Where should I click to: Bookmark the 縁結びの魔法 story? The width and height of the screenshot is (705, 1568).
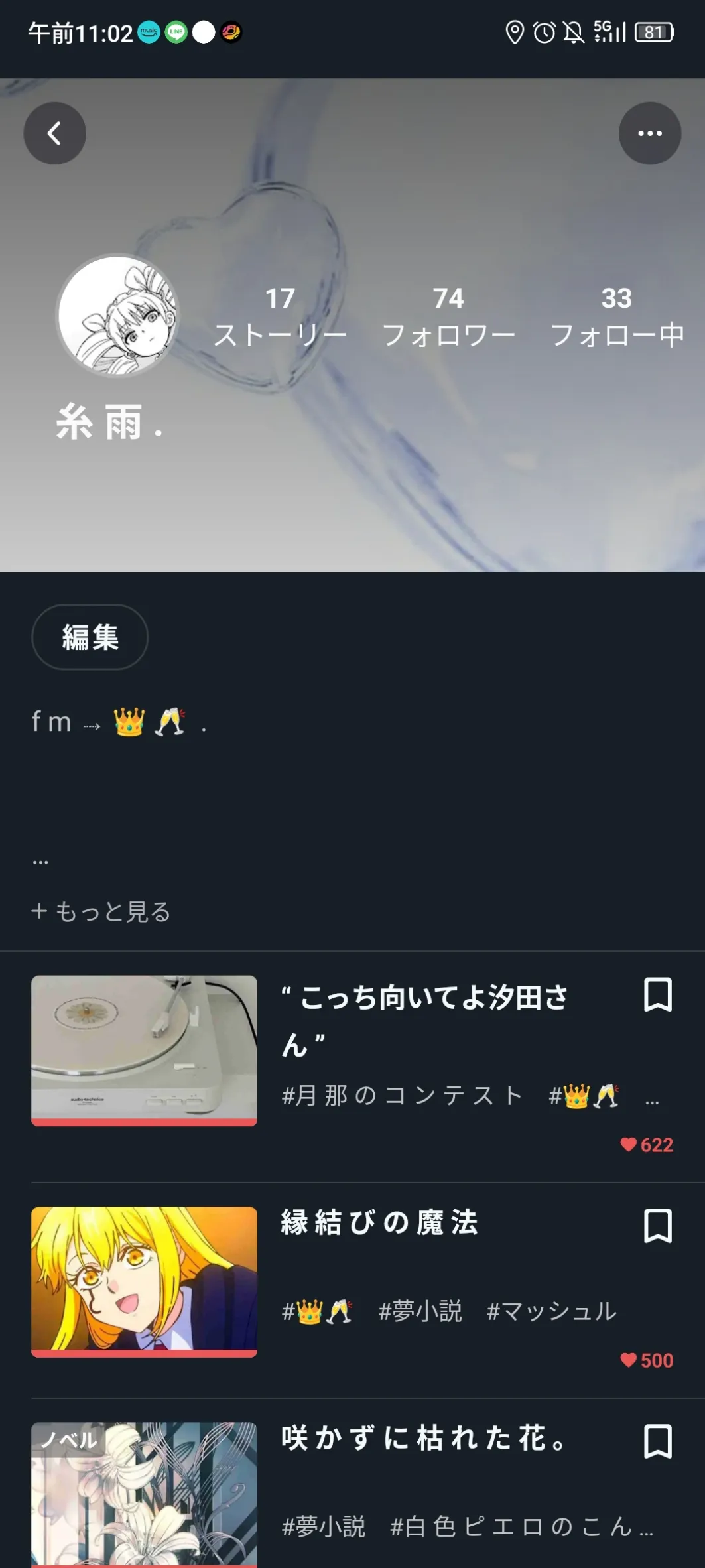657,1225
